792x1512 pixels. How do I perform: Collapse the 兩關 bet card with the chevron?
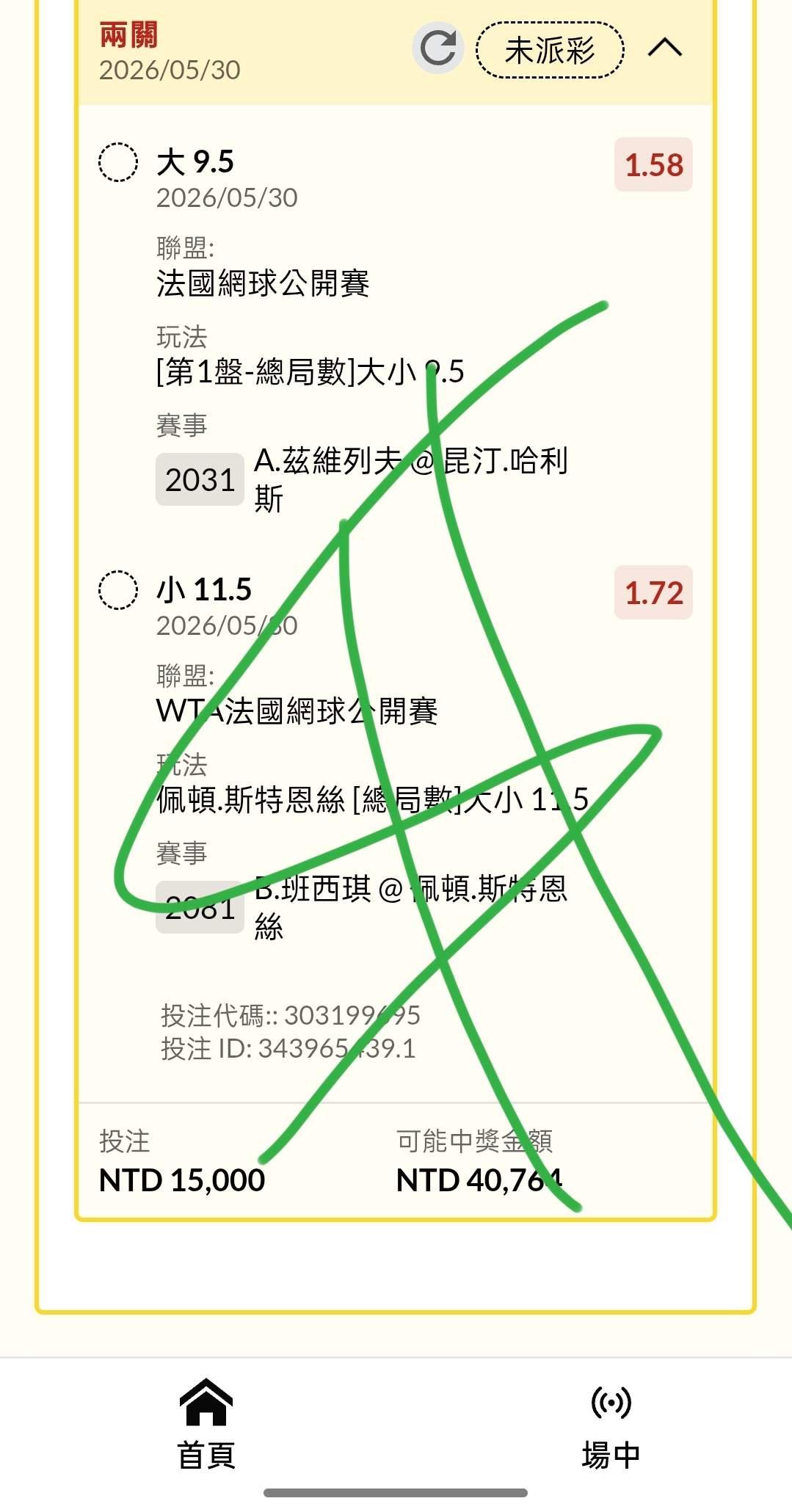(665, 48)
